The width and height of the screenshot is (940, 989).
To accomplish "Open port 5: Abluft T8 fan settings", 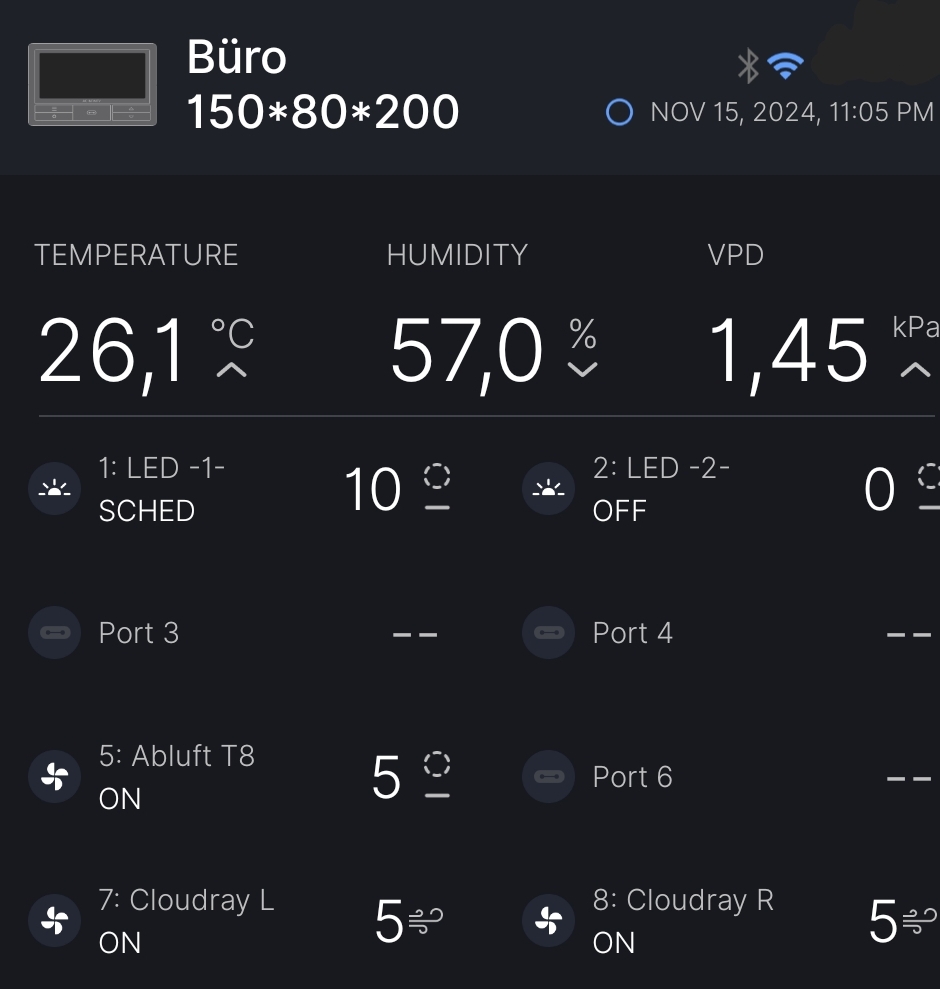I will (176, 776).
